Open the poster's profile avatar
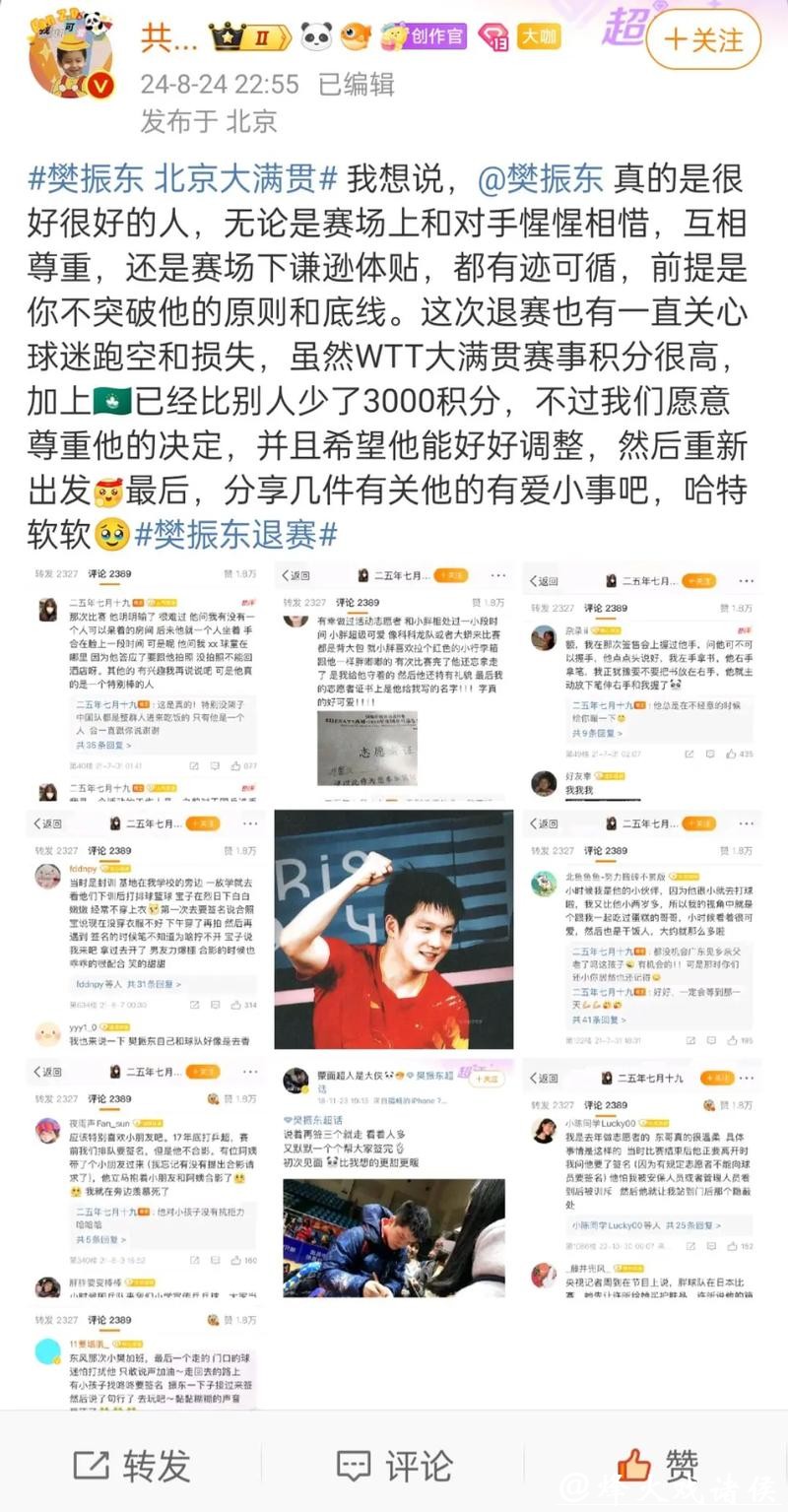788x1512 pixels. (70, 57)
